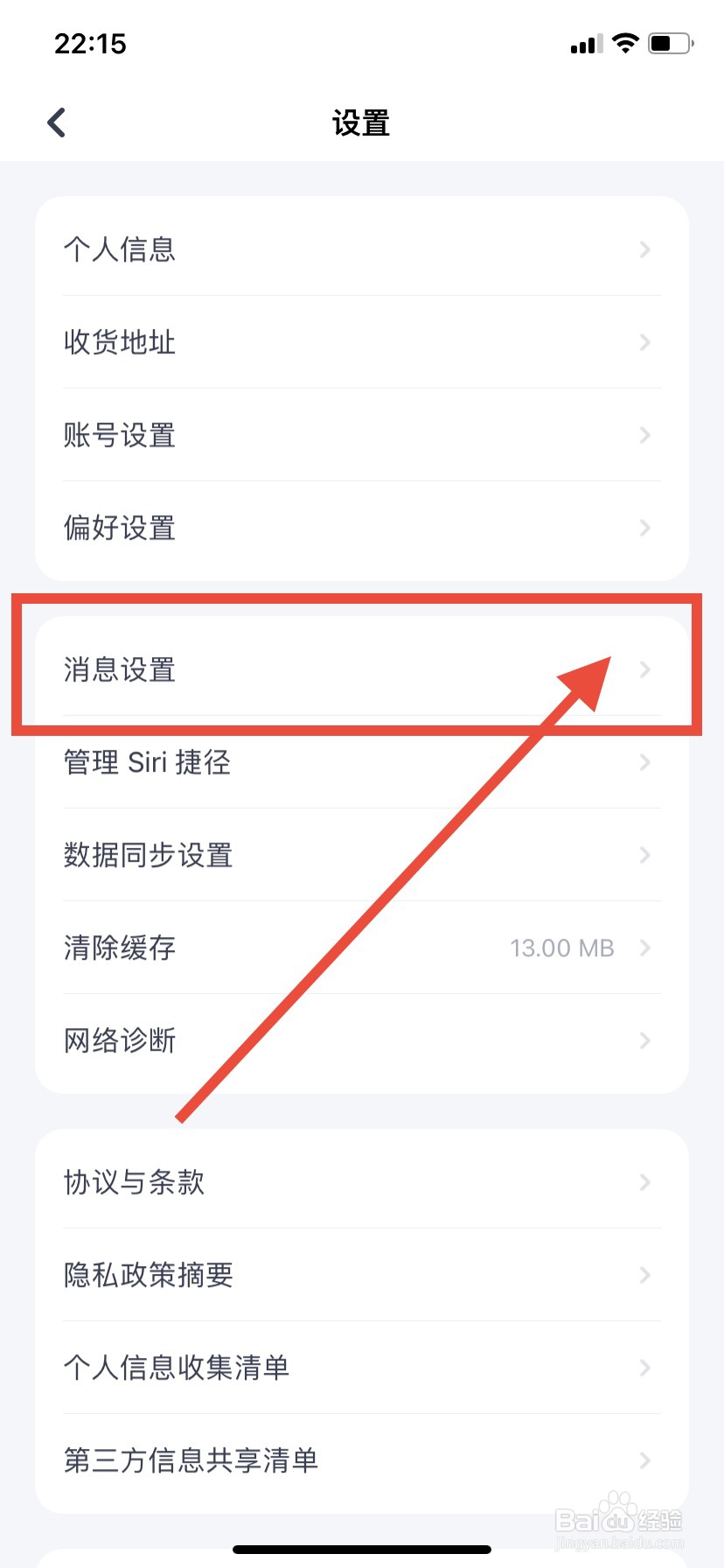Tap the chevron beside 清除缓存

coord(644,948)
